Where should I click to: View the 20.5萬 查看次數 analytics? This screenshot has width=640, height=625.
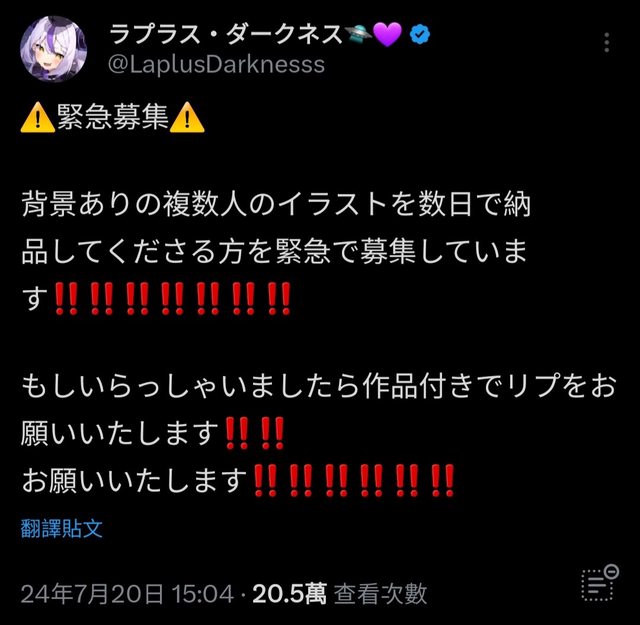tap(340, 593)
